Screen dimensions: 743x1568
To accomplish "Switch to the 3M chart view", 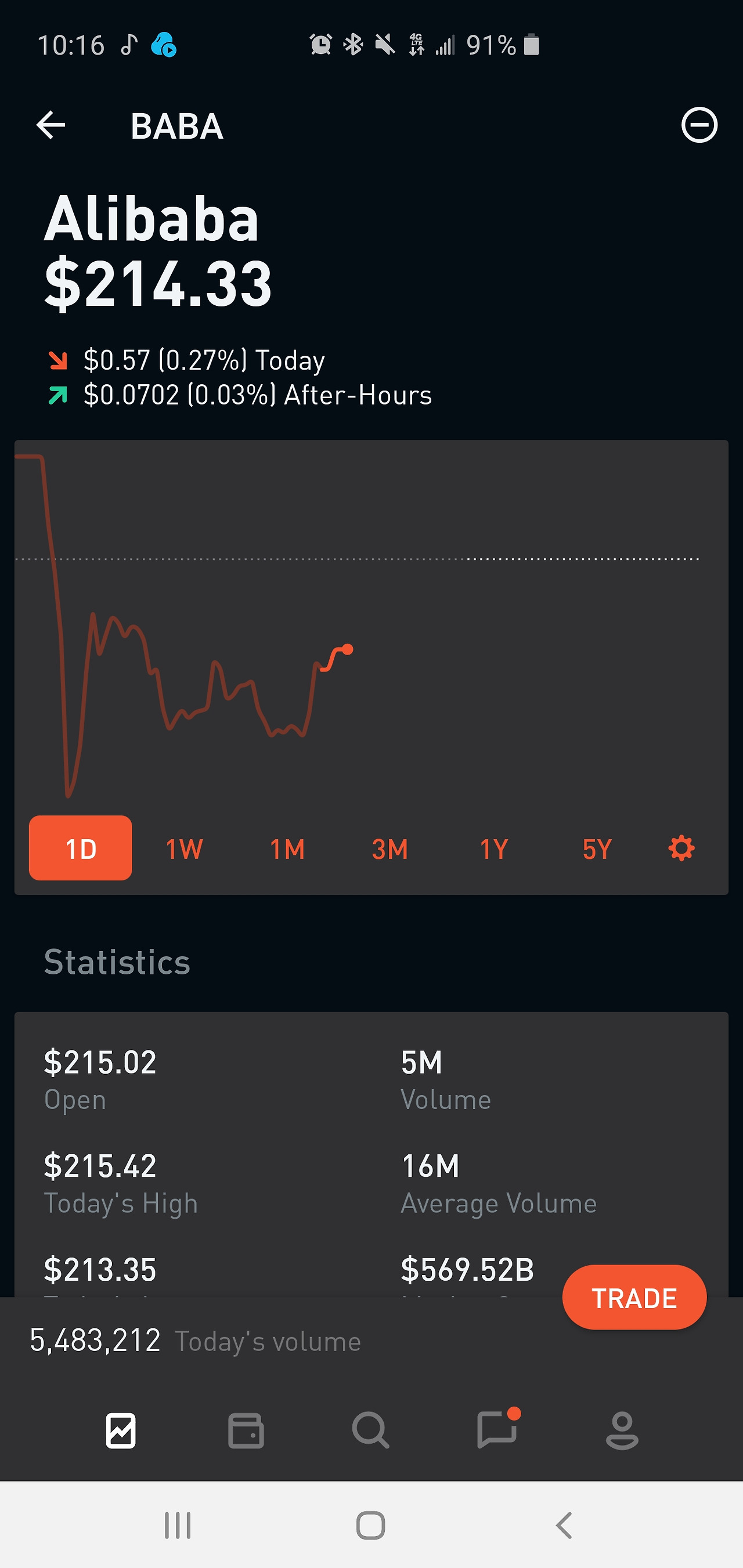I will tap(389, 848).
